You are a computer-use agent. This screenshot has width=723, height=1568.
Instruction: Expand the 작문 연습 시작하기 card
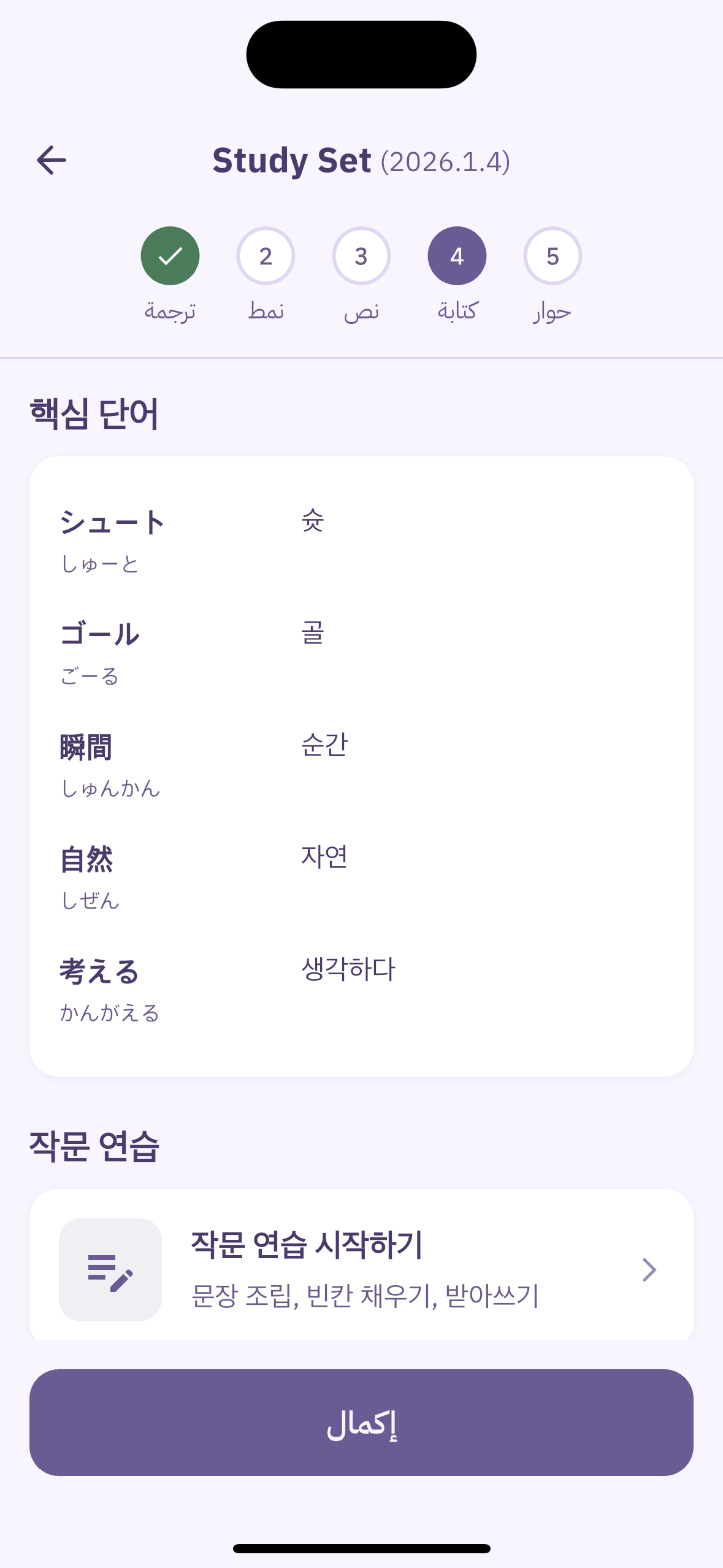[x=361, y=1269]
